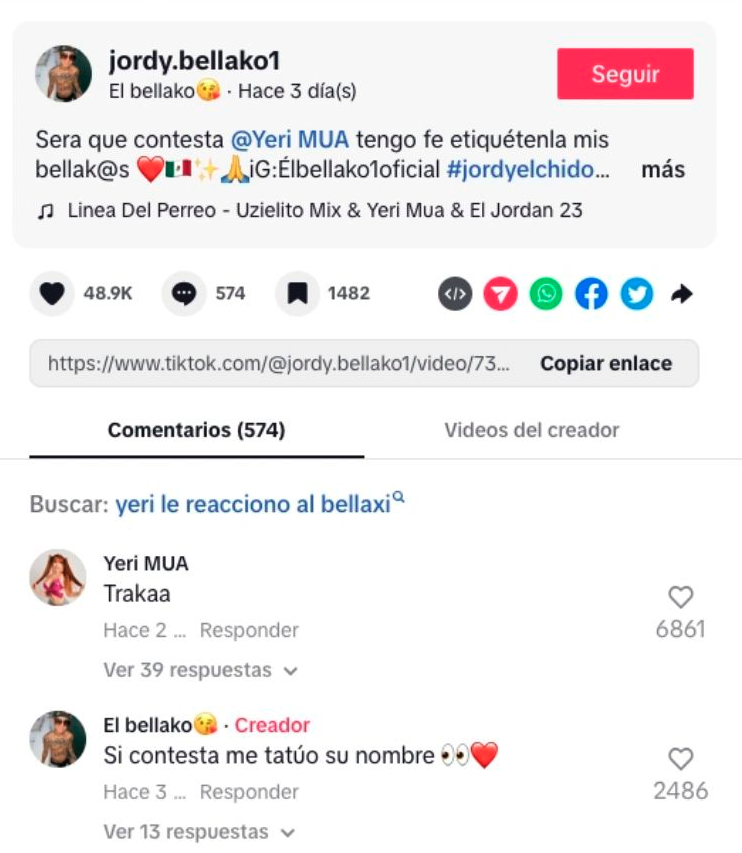742x853 pixels.
Task: Like Yeri MUA's comment Trakaa
Action: tap(680, 597)
